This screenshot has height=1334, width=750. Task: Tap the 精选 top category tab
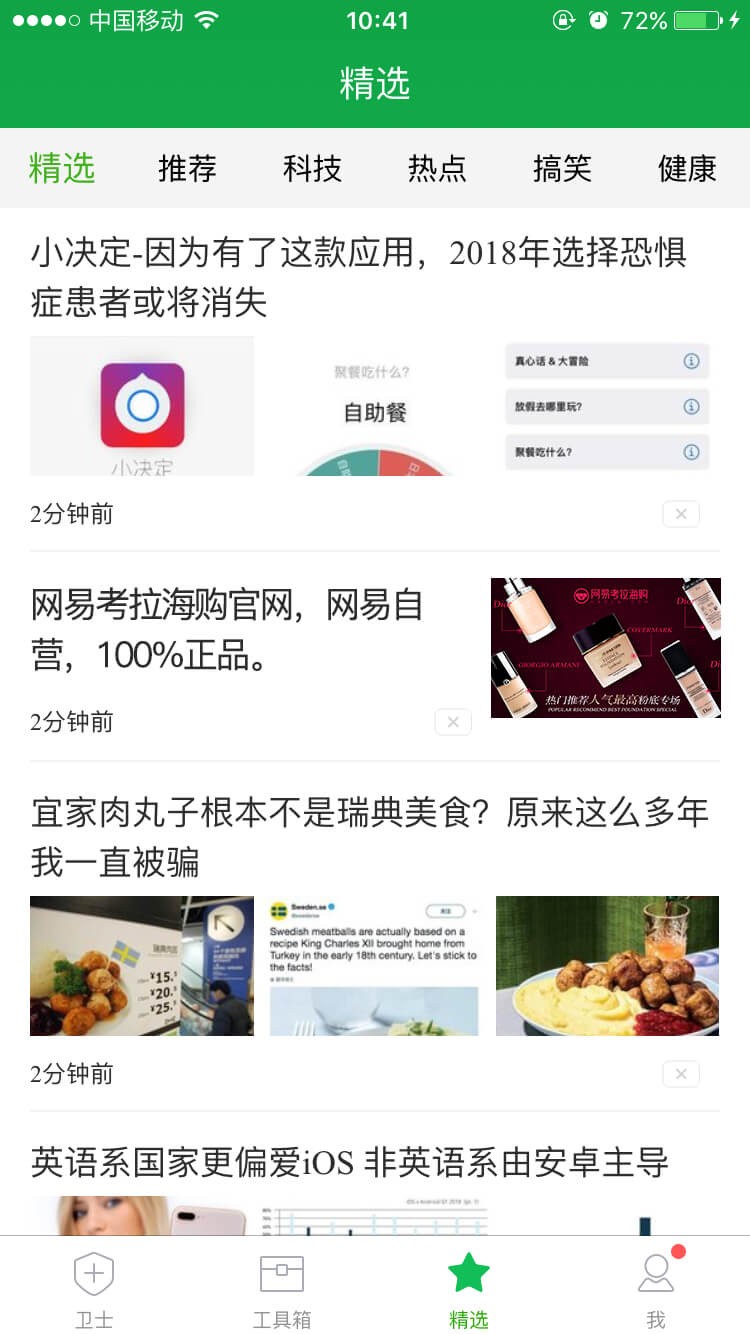click(62, 168)
